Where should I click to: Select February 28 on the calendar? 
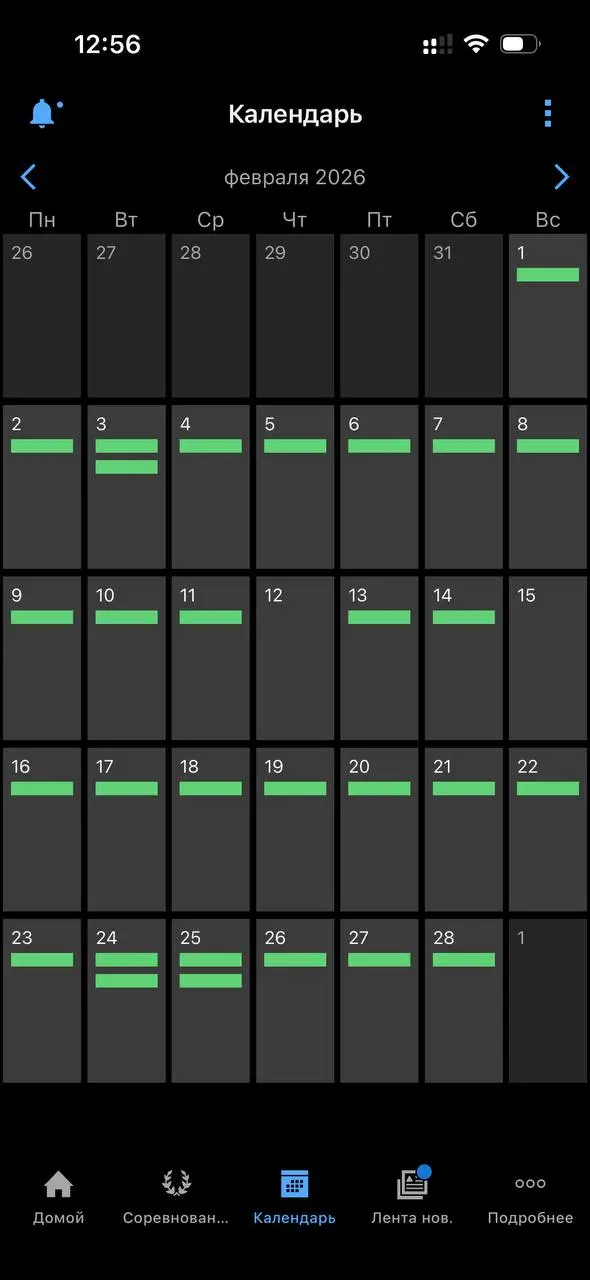tap(464, 1001)
